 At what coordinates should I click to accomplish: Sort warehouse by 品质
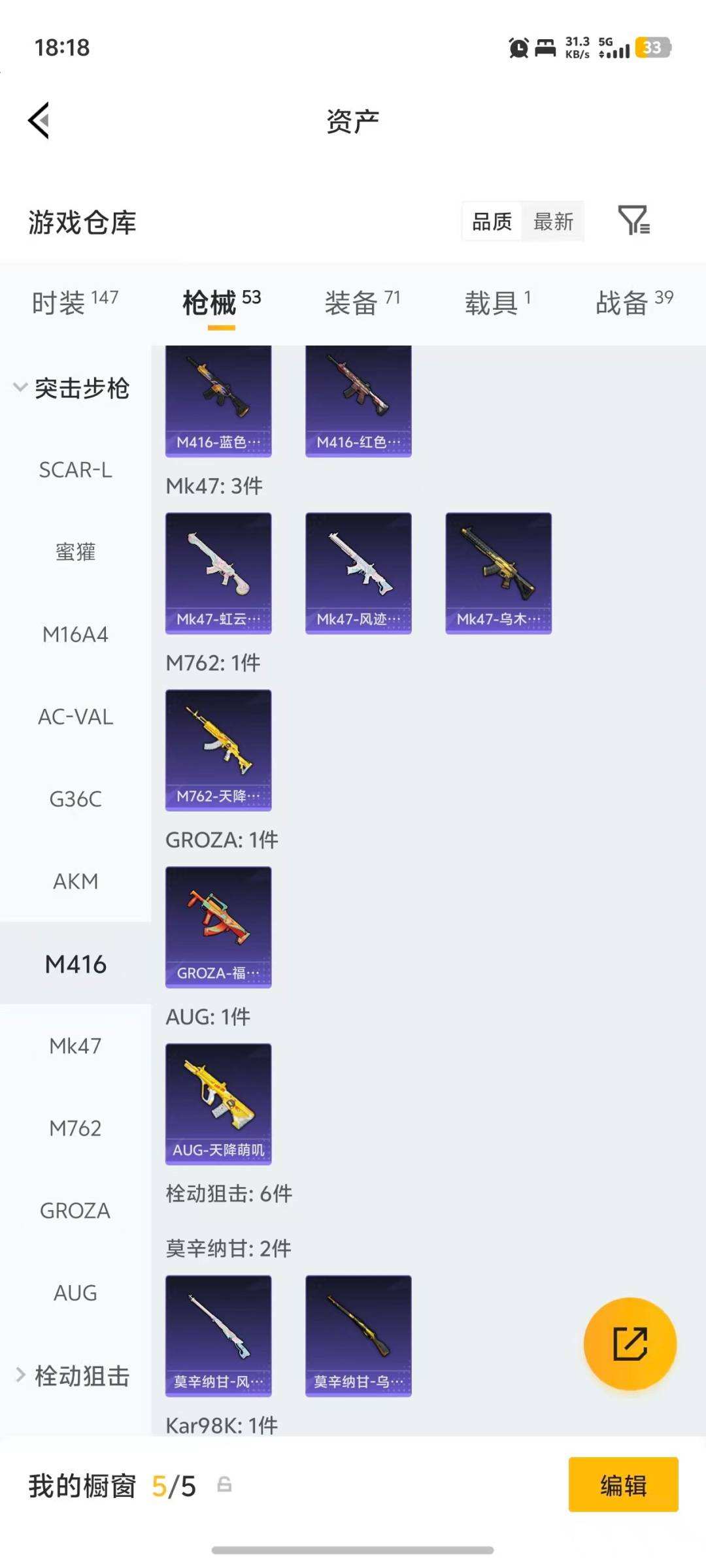click(x=492, y=221)
